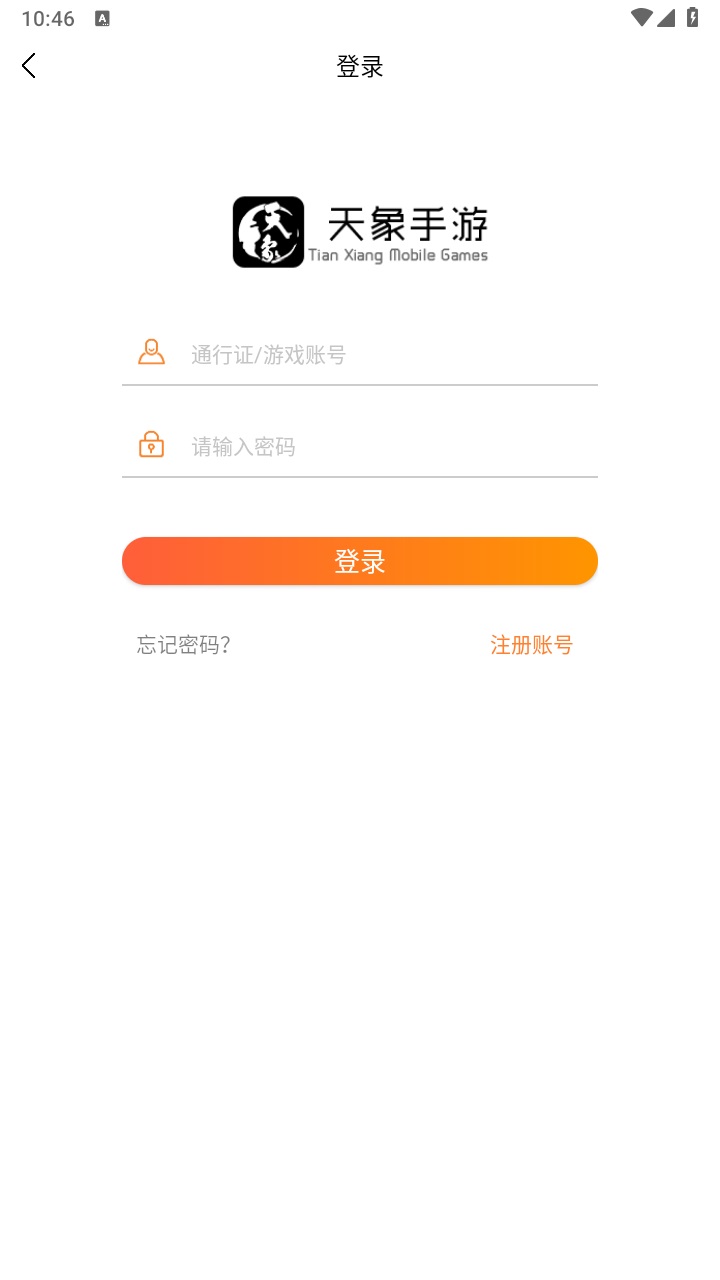Open the 注册账号 registration link
Screen dimensions: 720x1280
point(531,645)
